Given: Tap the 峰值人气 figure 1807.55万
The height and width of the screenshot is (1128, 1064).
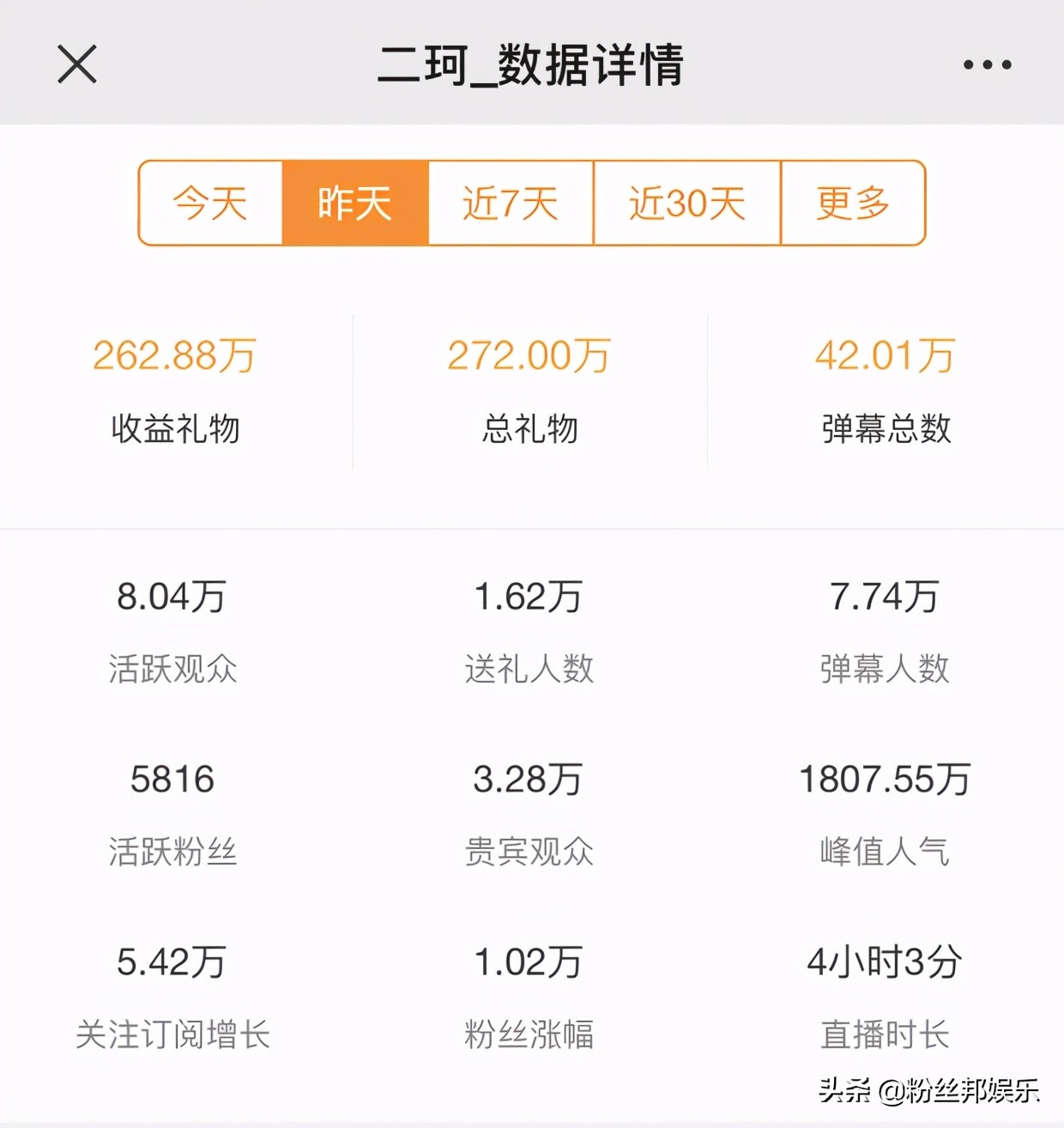Looking at the screenshot, I should [x=886, y=779].
